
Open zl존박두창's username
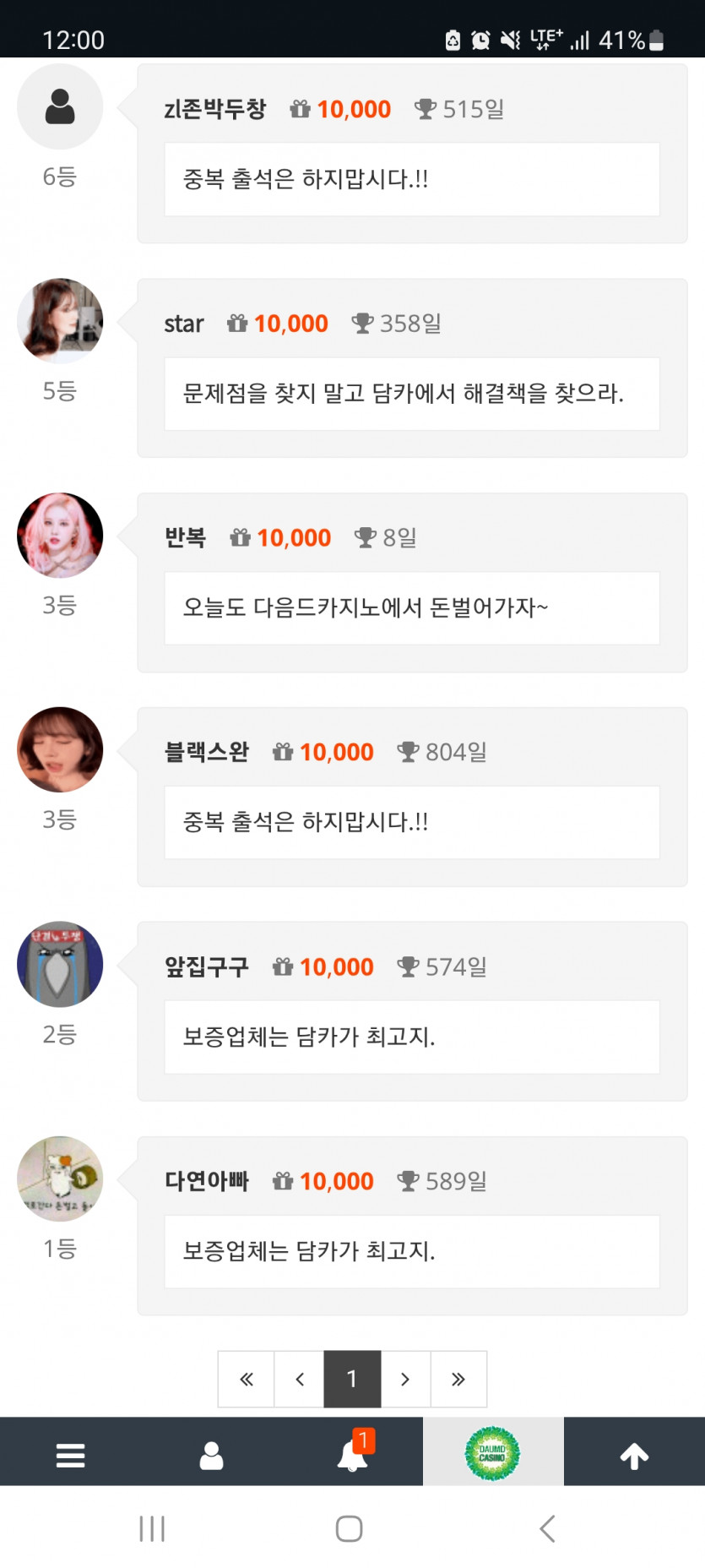pos(214,108)
